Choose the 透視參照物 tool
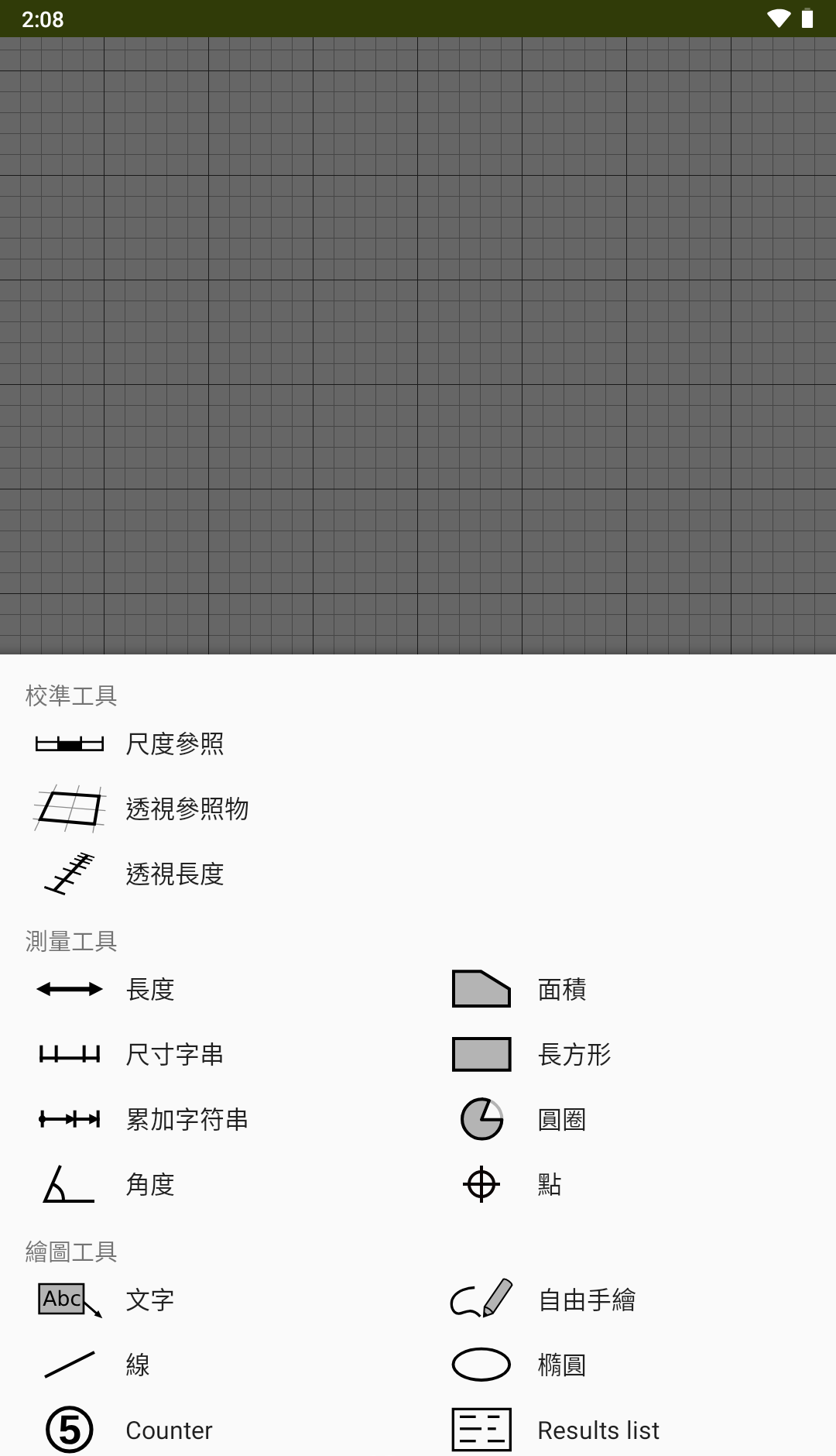Screen dimensions: 836x1456 coord(187,809)
